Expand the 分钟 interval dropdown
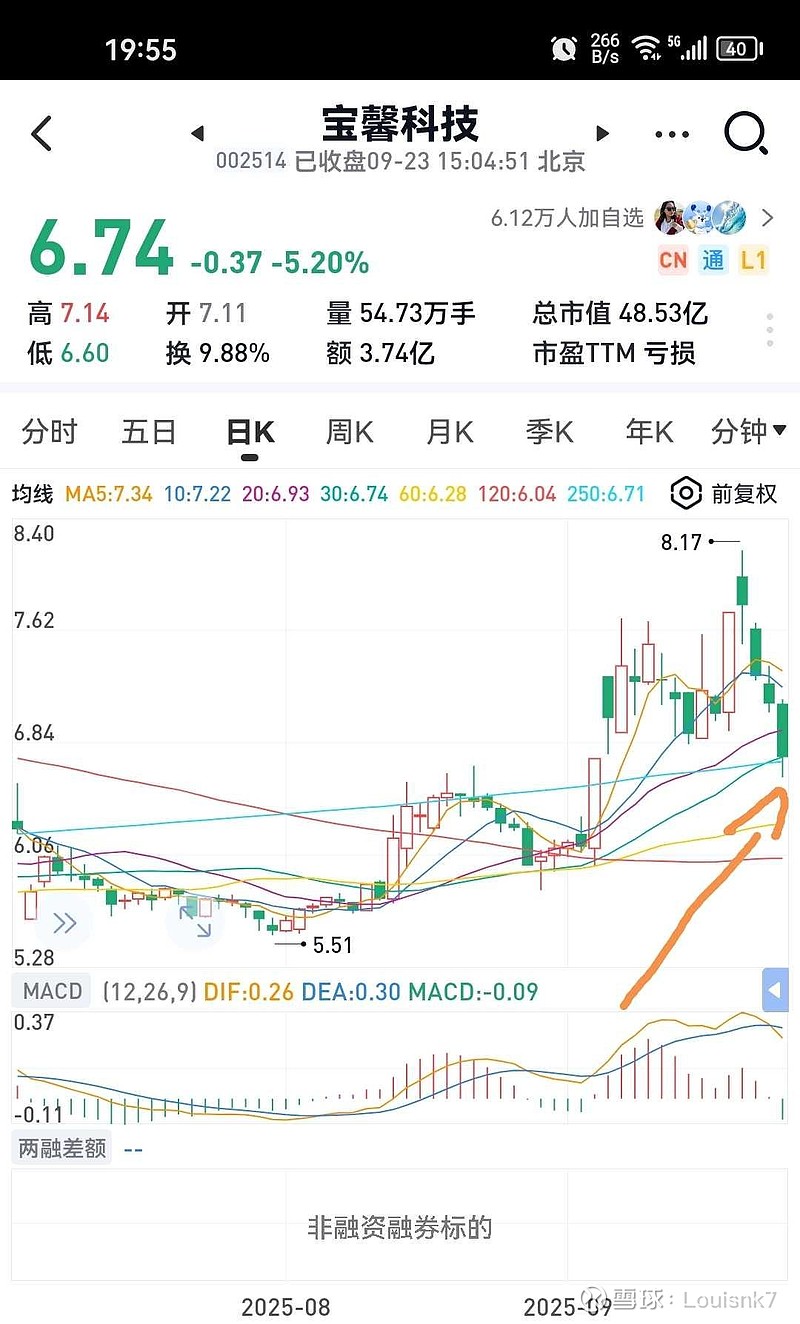The image size is (800, 1324). click(748, 432)
